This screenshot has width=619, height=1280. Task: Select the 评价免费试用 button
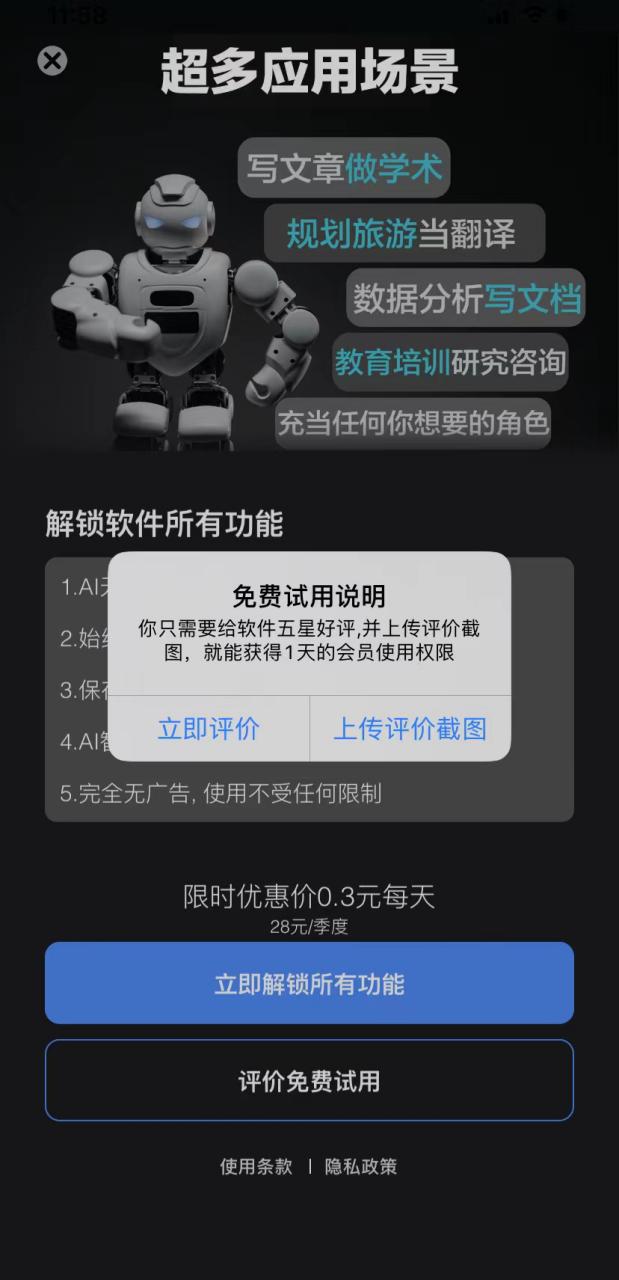tap(309, 1081)
